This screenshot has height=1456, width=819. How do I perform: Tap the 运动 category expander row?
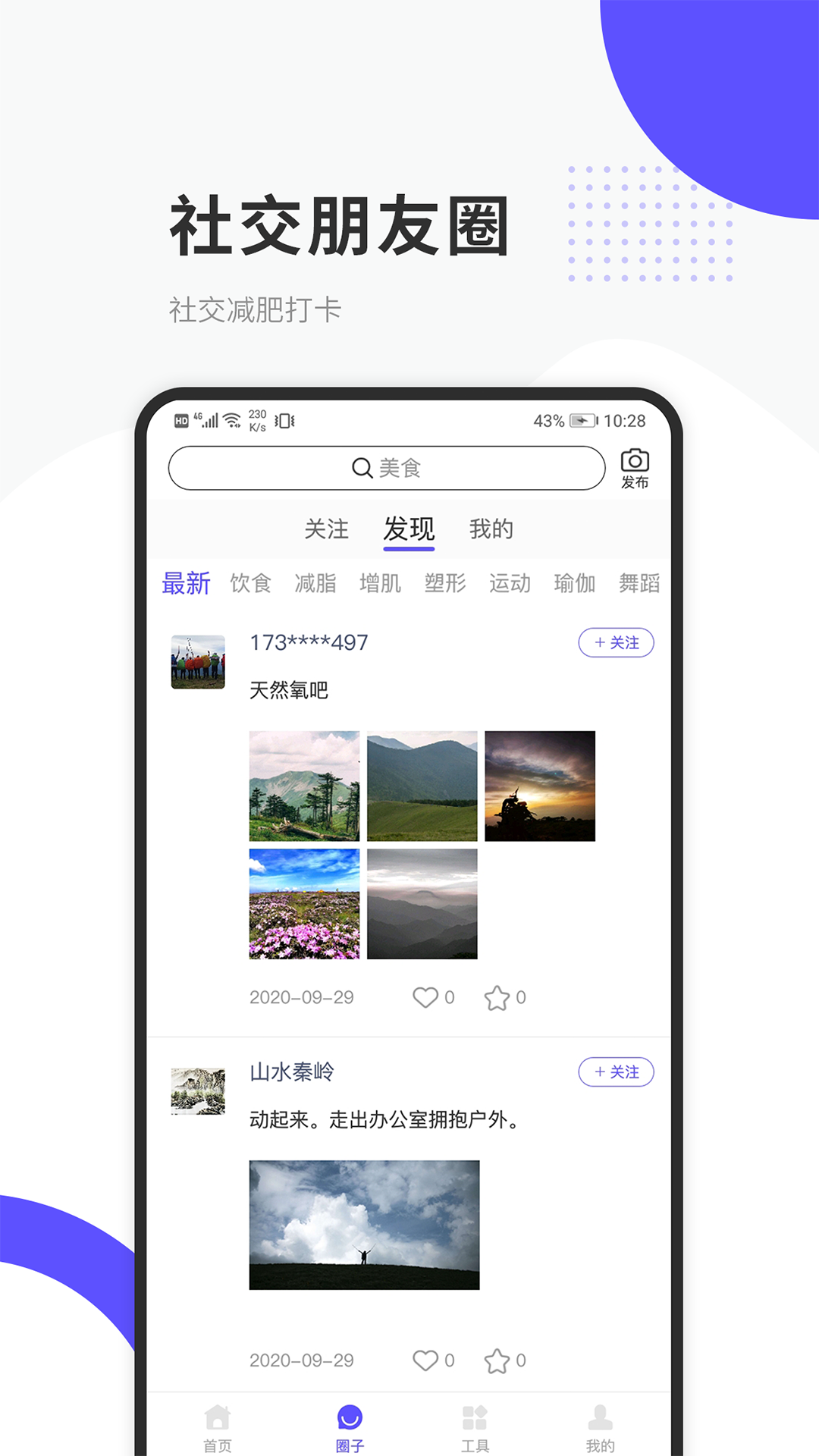[510, 584]
